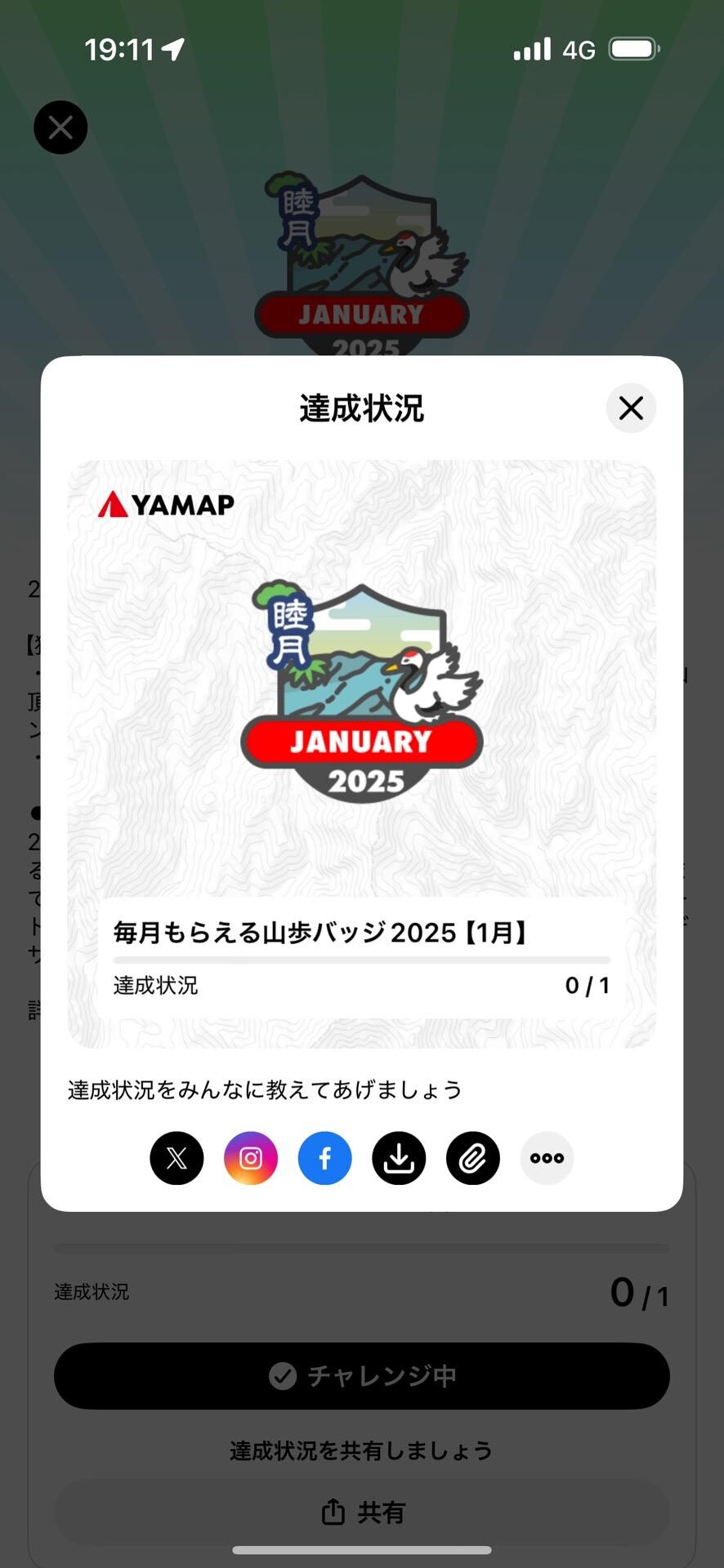This screenshot has width=724, height=1568.
Task: Tap the X button at top left of screen
Action: (x=60, y=127)
